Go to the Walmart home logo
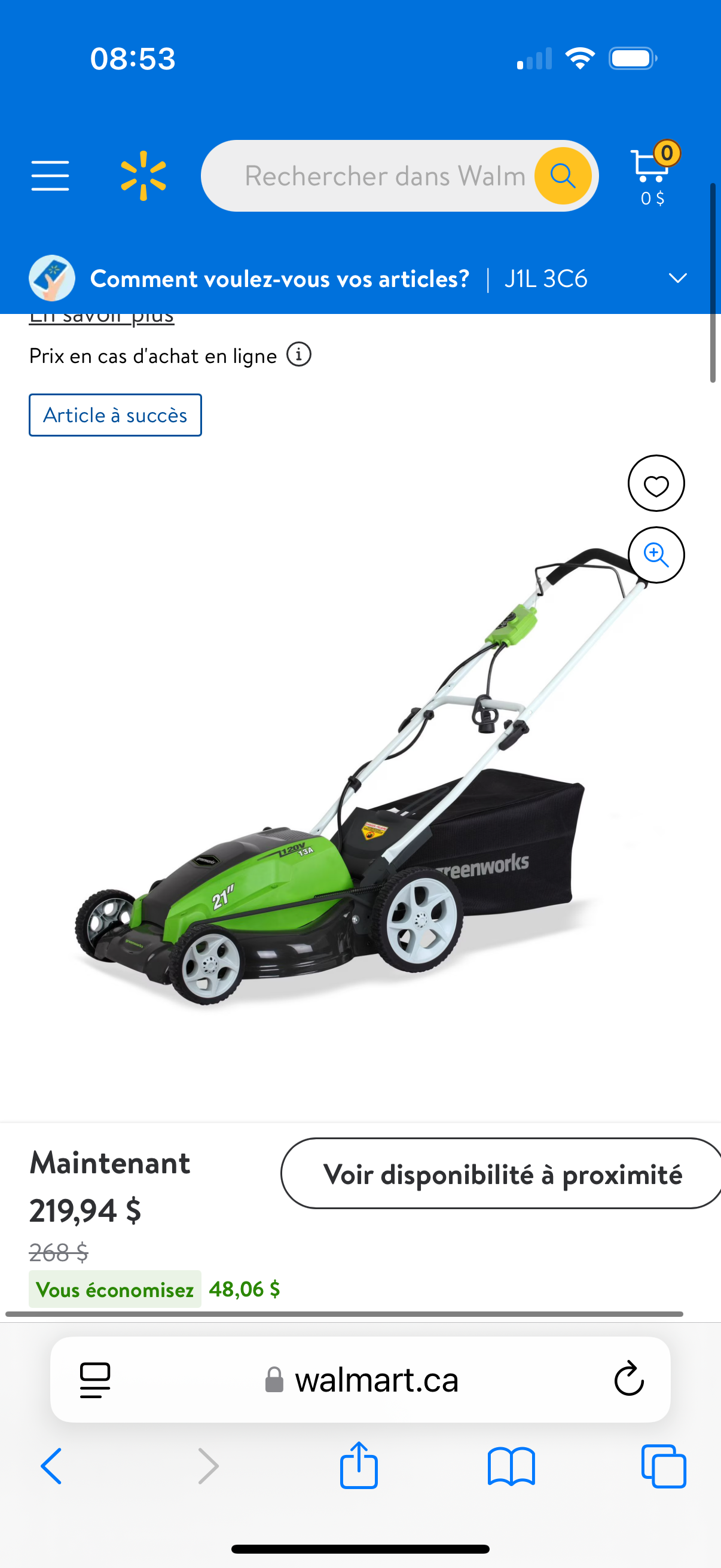 (143, 176)
